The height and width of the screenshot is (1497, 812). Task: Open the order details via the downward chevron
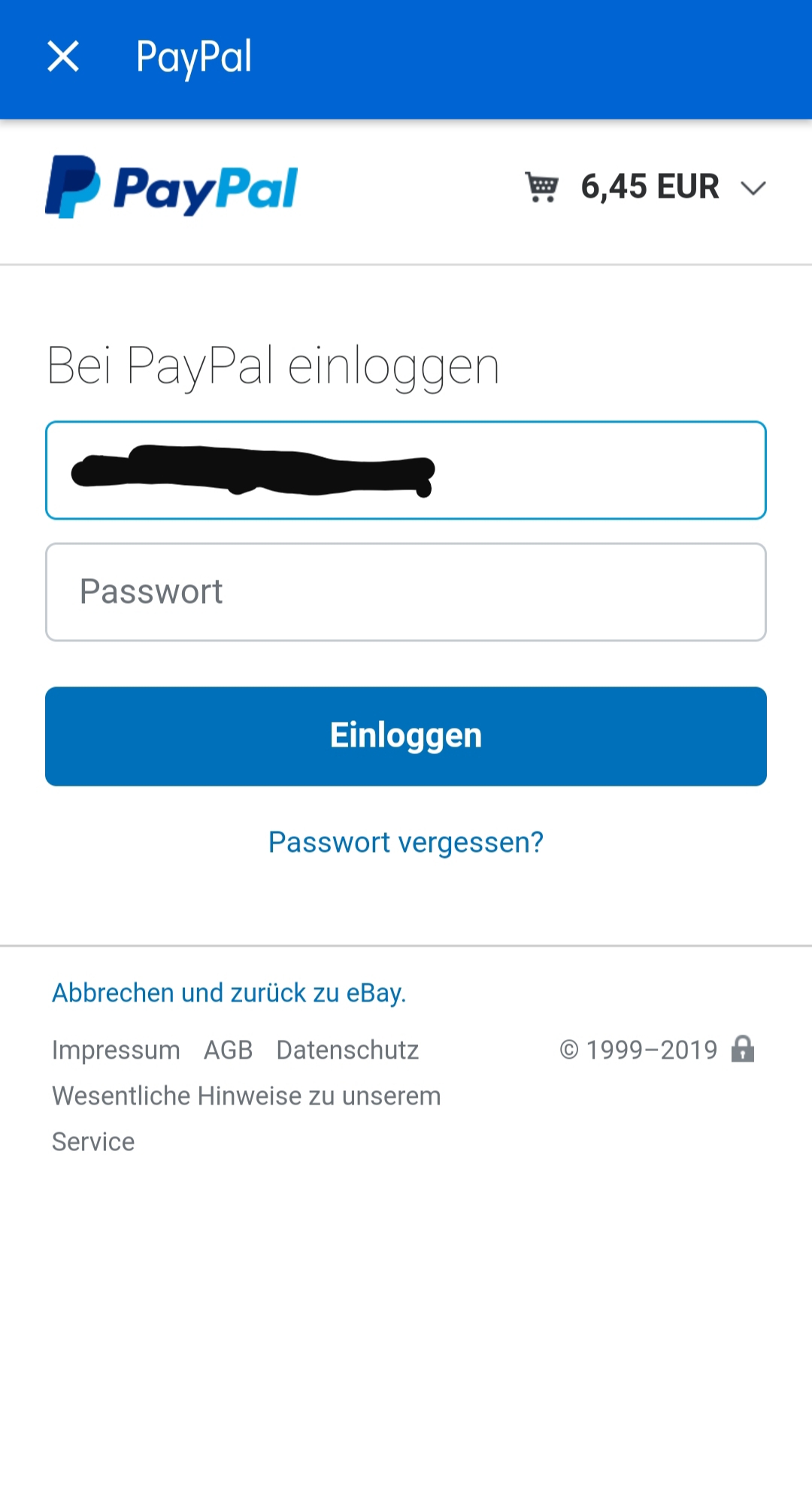click(x=753, y=188)
